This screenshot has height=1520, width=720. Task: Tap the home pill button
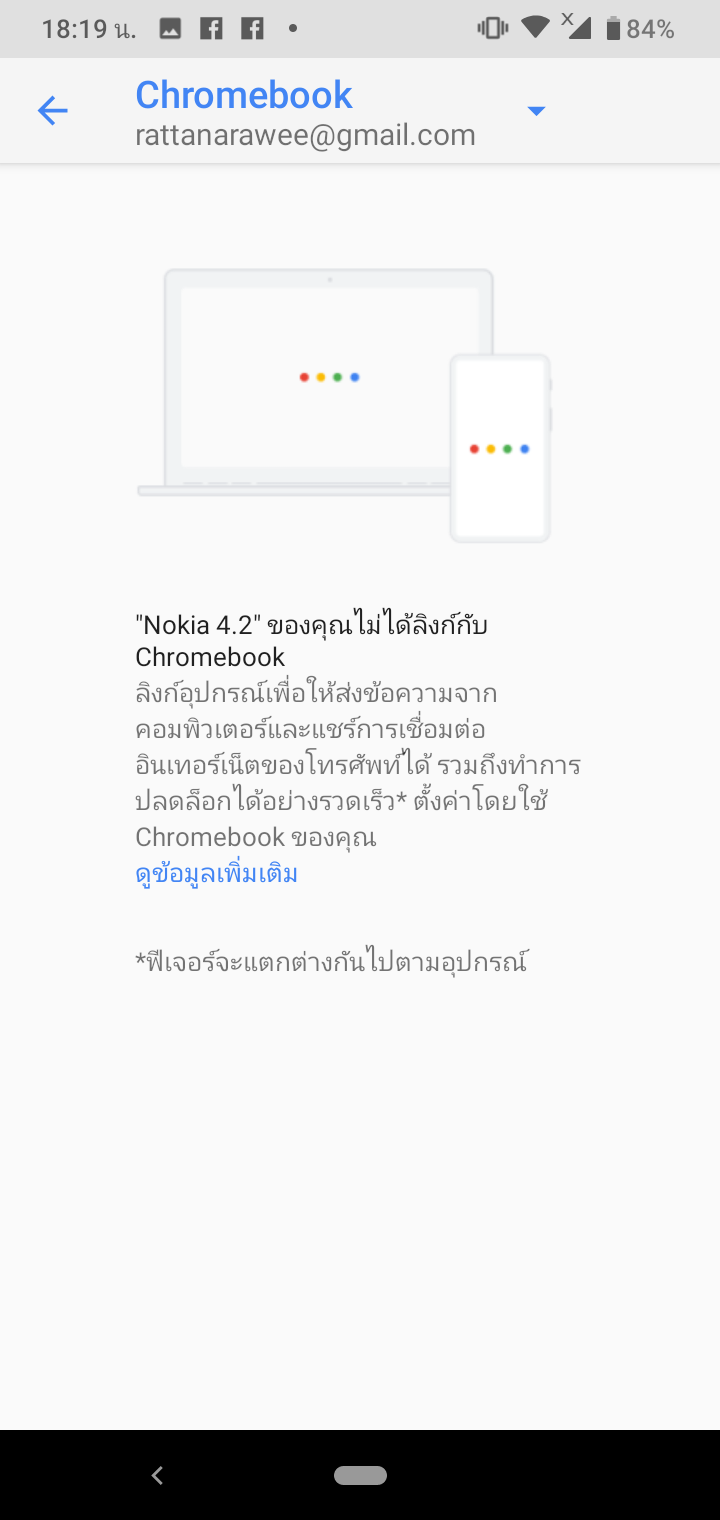tap(360, 1475)
